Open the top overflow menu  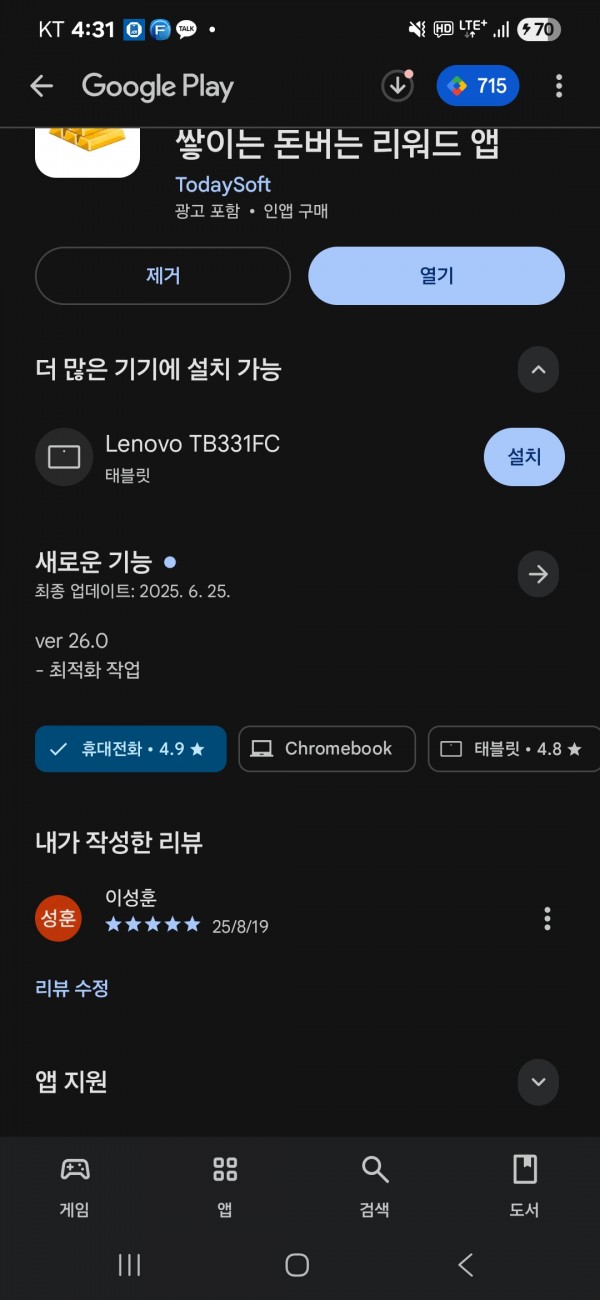point(559,86)
